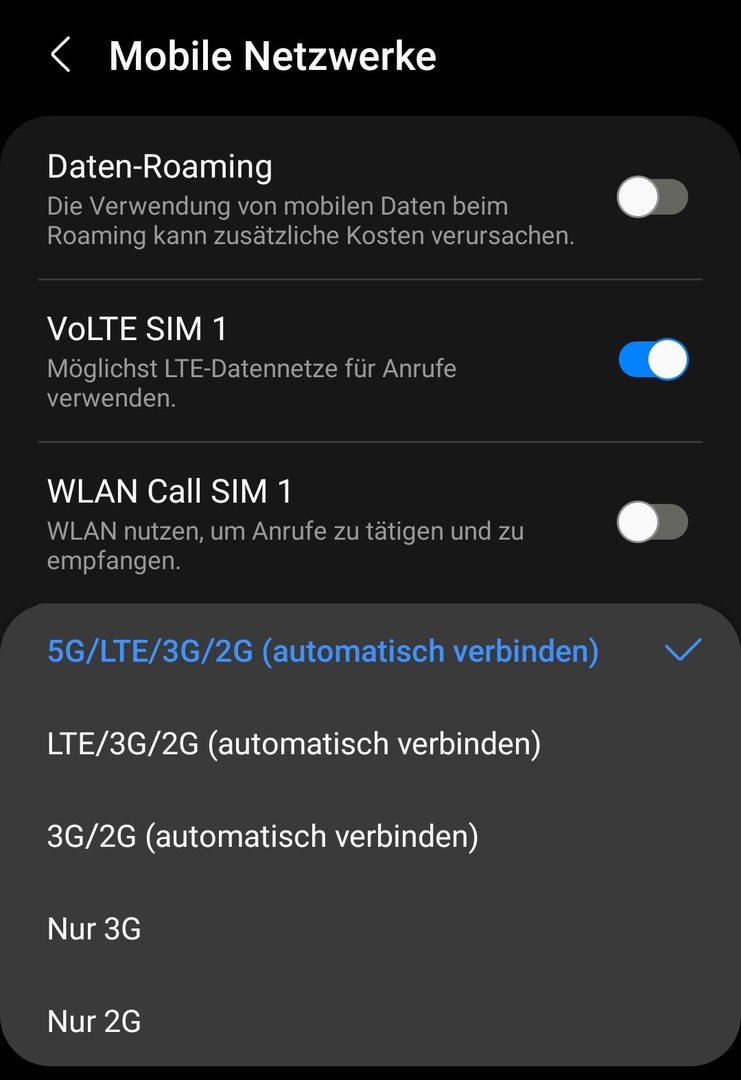
Task: Enable the Daten-Roaming switch
Action: tap(652, 197)
